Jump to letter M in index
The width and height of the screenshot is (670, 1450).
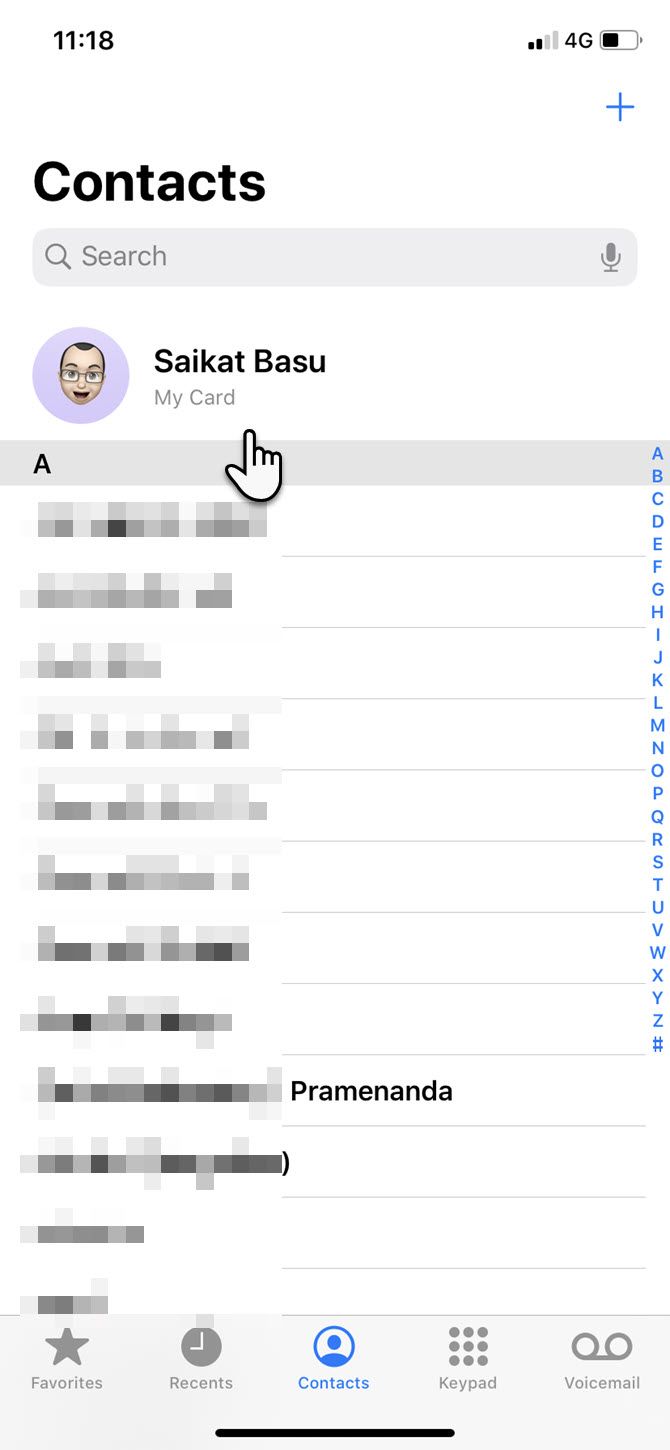(x=657, y=725)
